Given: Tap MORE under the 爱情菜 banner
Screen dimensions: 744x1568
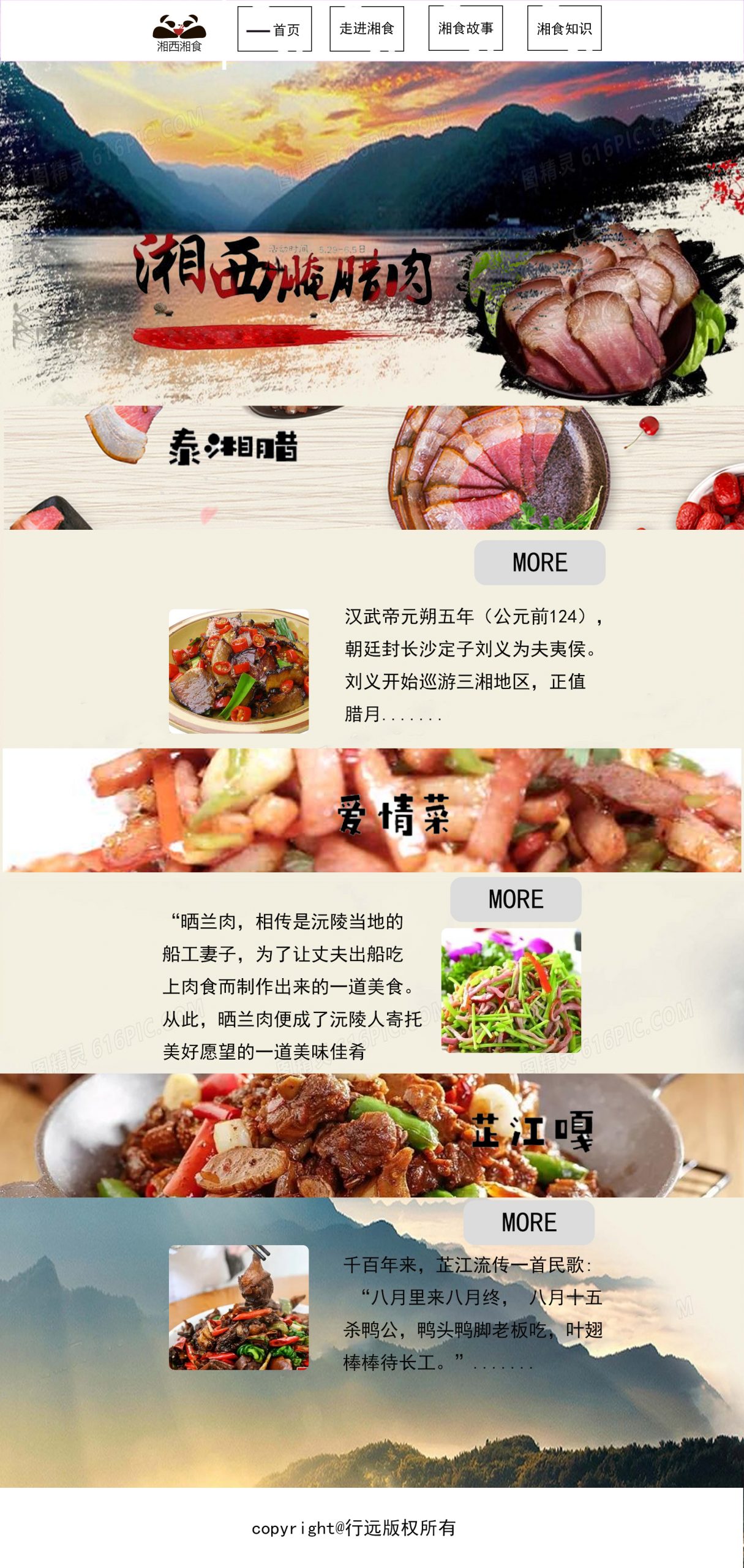Looking at the screenshot, I should coord(516,899).
